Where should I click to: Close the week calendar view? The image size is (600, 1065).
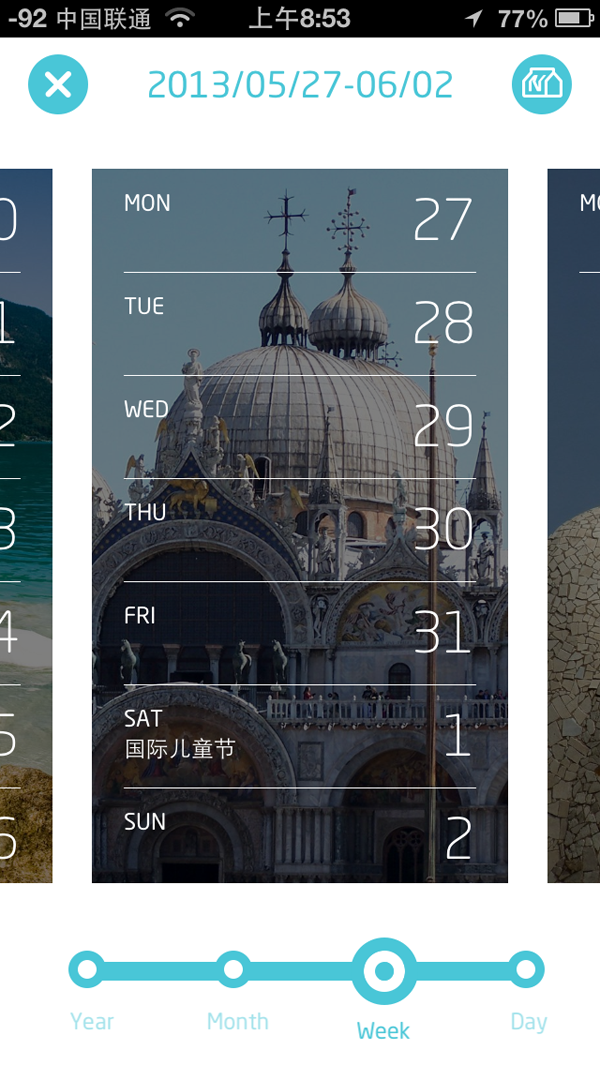(x=58, y=85)
